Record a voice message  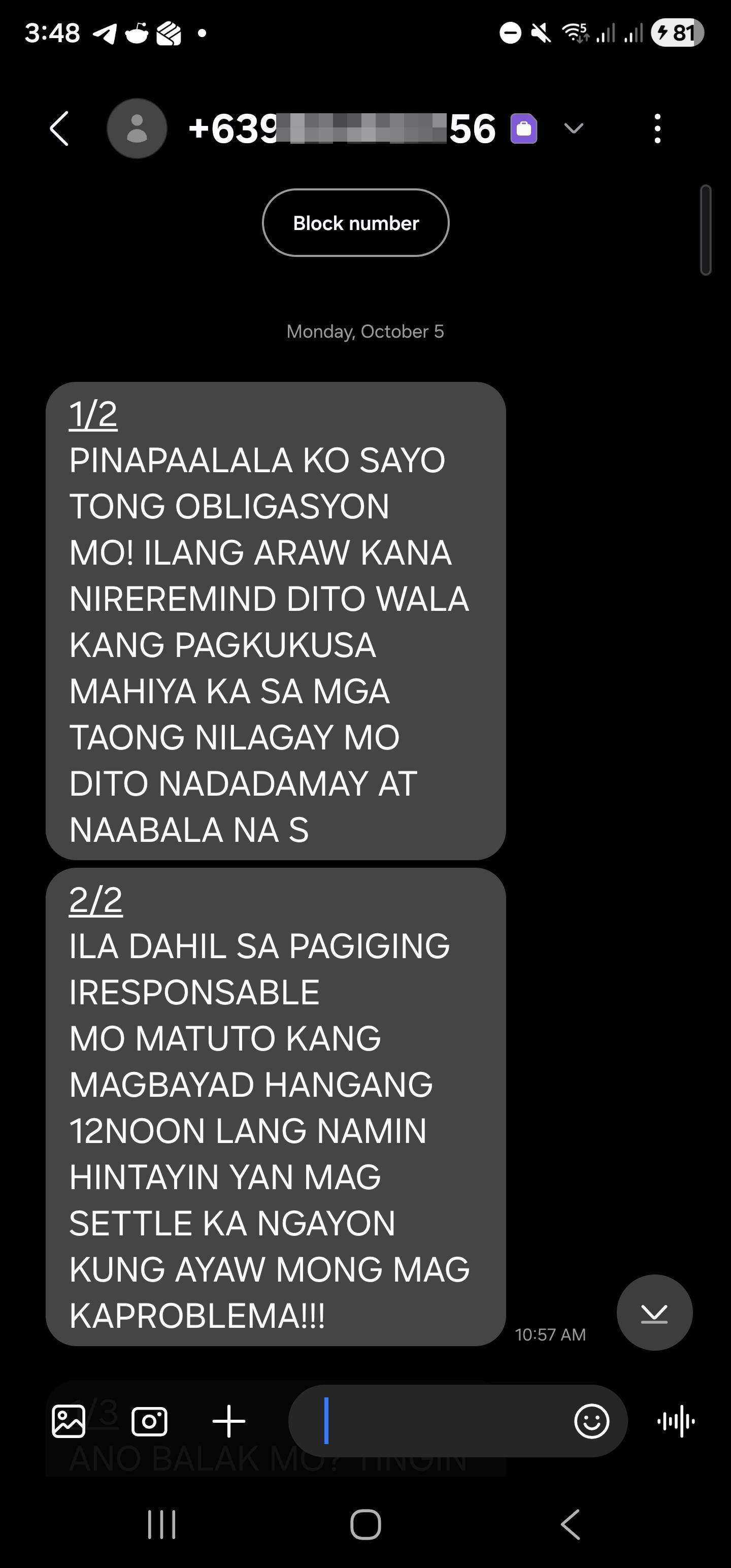pos(676,1422)
